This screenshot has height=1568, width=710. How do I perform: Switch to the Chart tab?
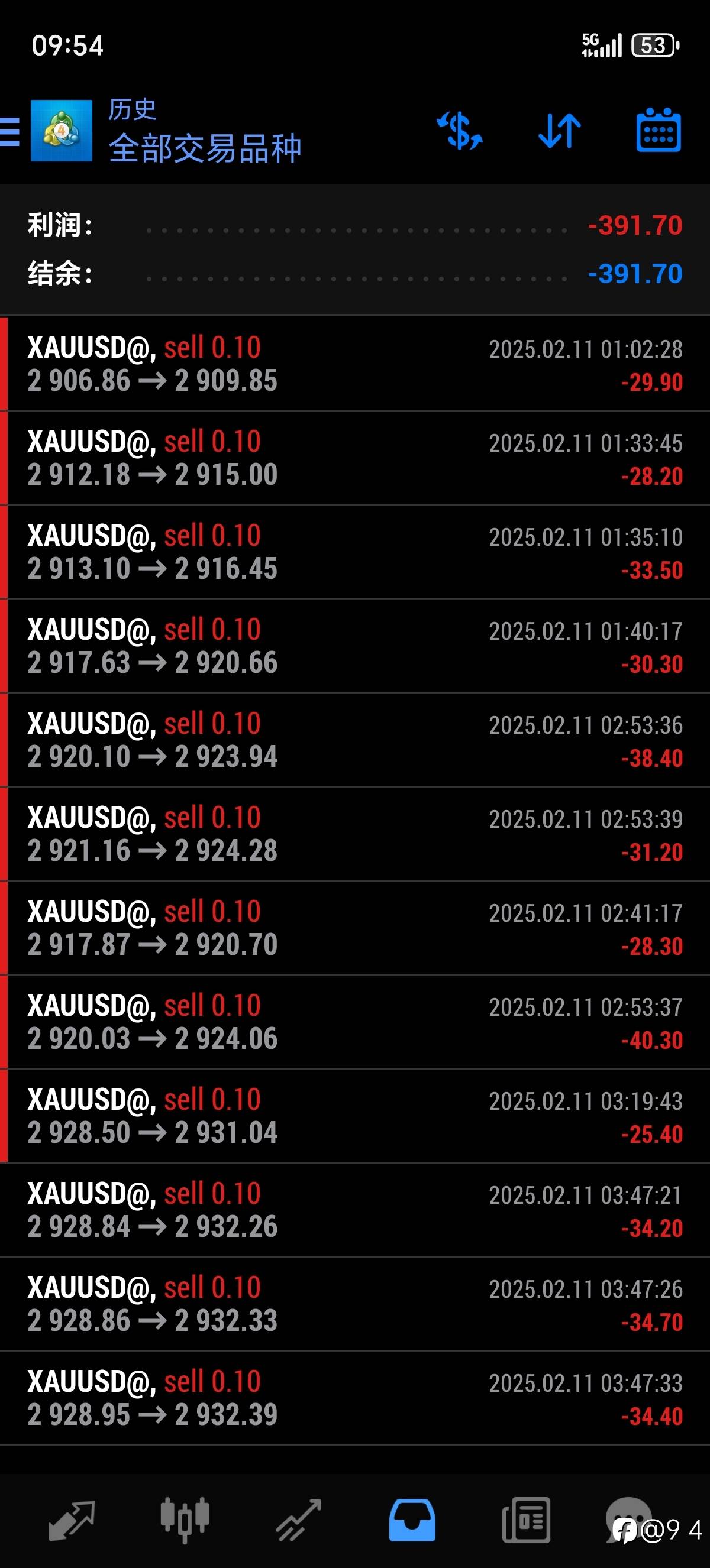point(185,1520)
